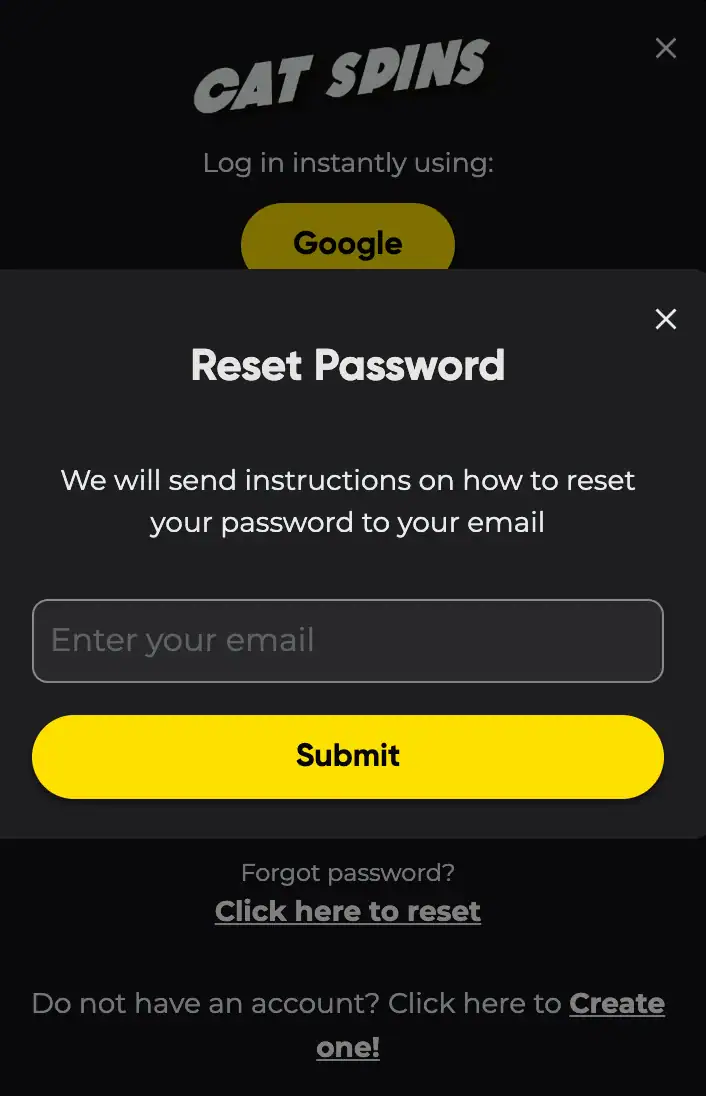
Task: Close the Reset Password dialog
Action: [665, 319]
